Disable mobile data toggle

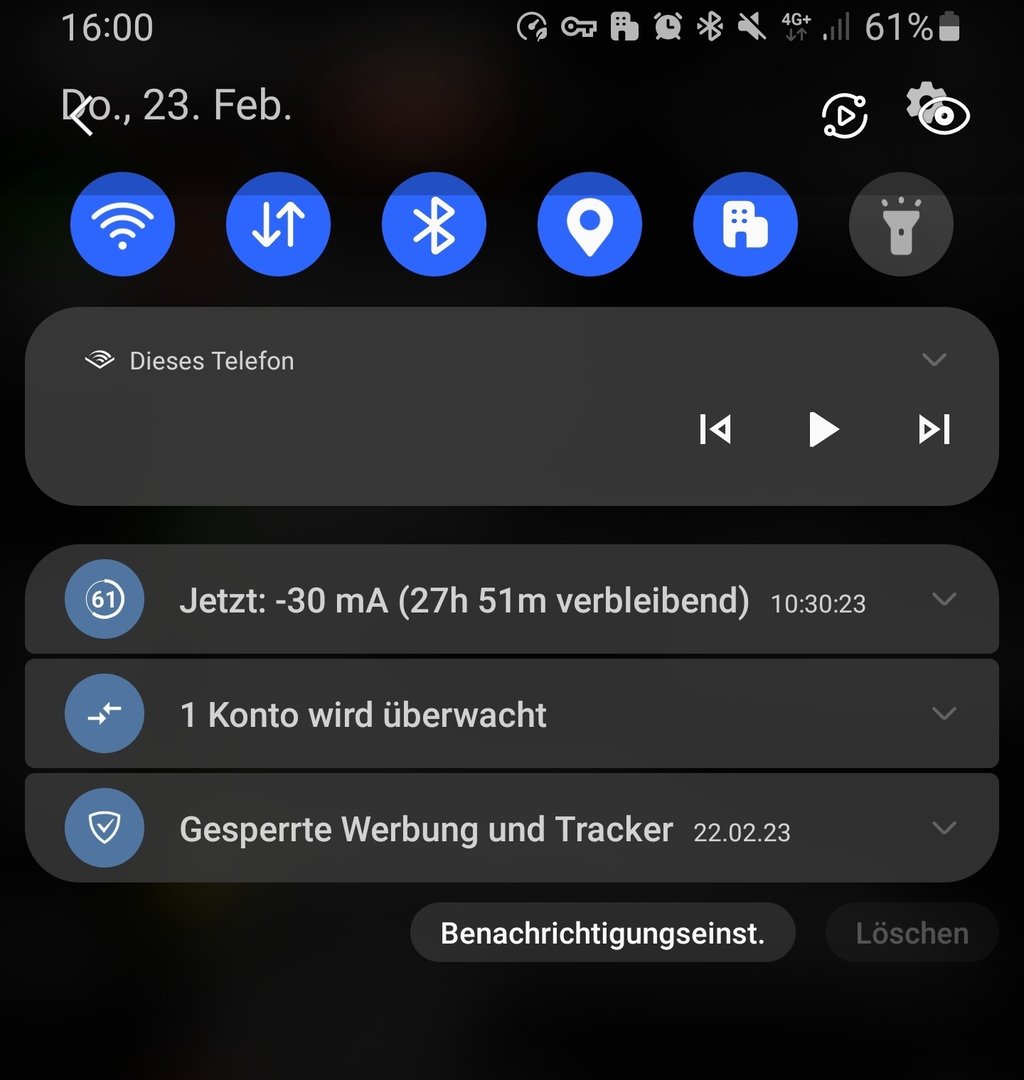[x=278, y=224]
